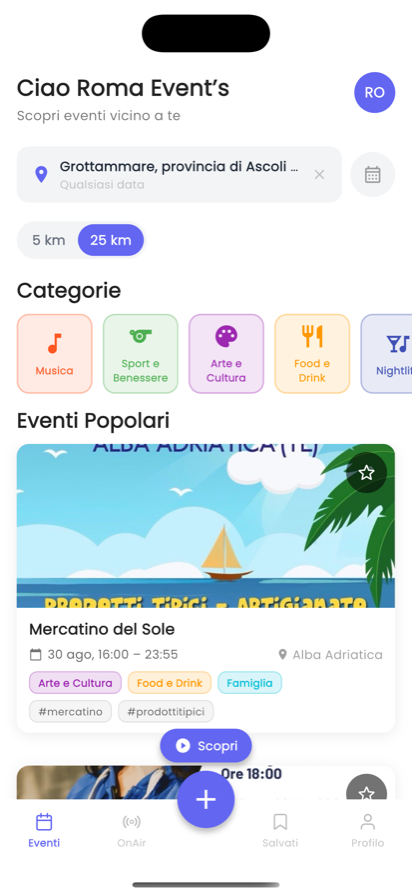
Task: Open the calendar date picker
Action: coord(373,174)
